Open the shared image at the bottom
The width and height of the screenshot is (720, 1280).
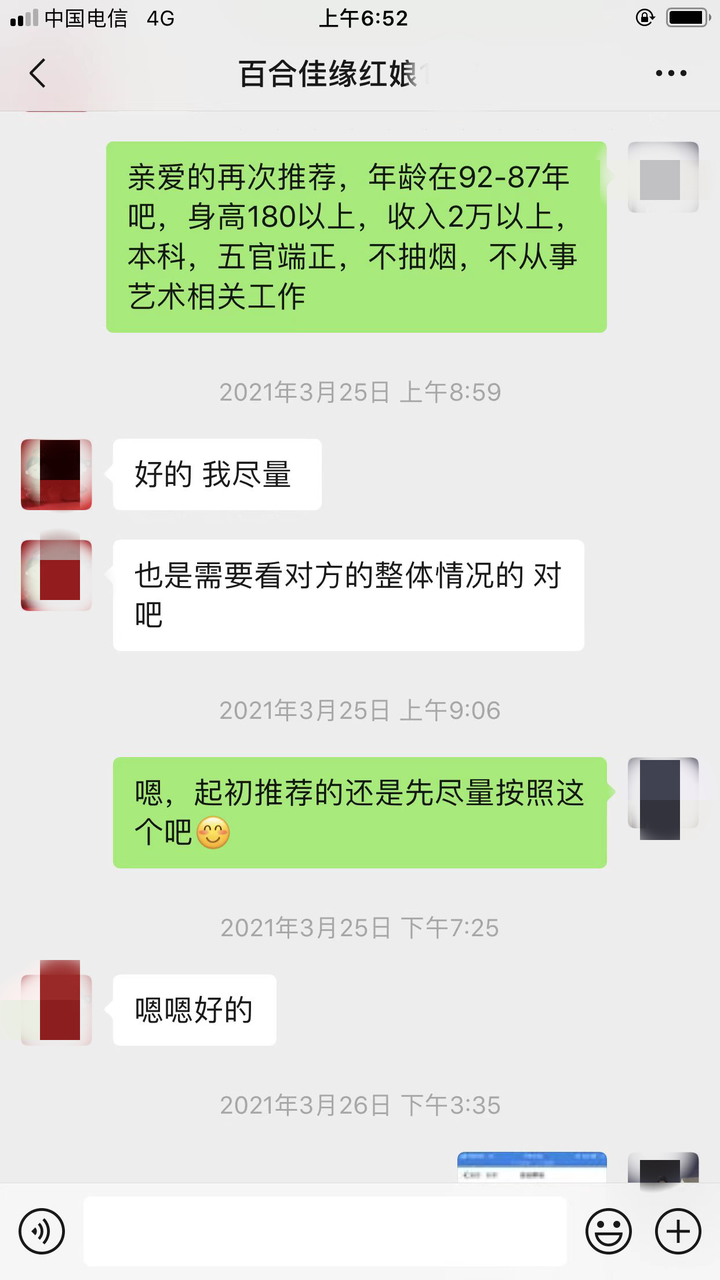532,1167
